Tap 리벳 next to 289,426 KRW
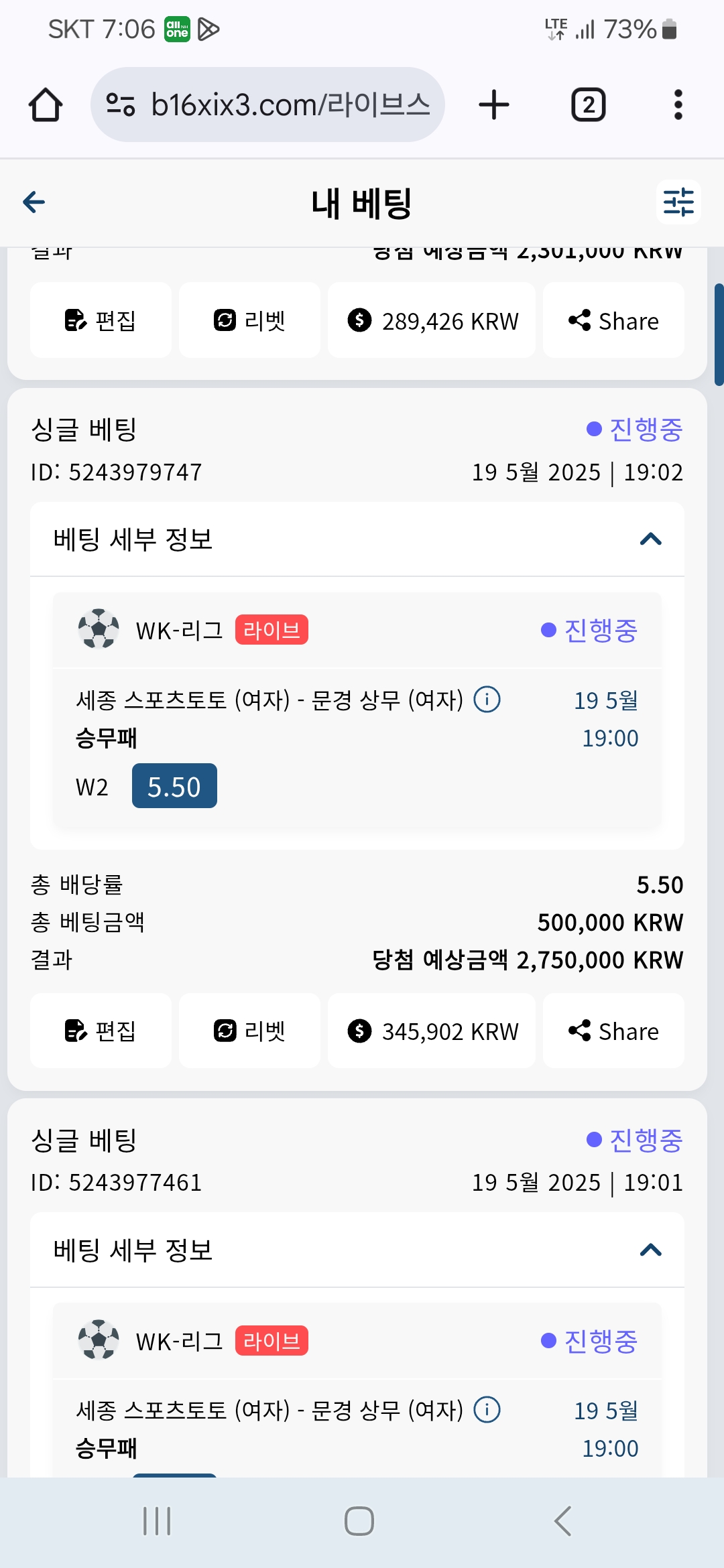This screenshot has width=724, height=1568. click(x=249, y=320)
